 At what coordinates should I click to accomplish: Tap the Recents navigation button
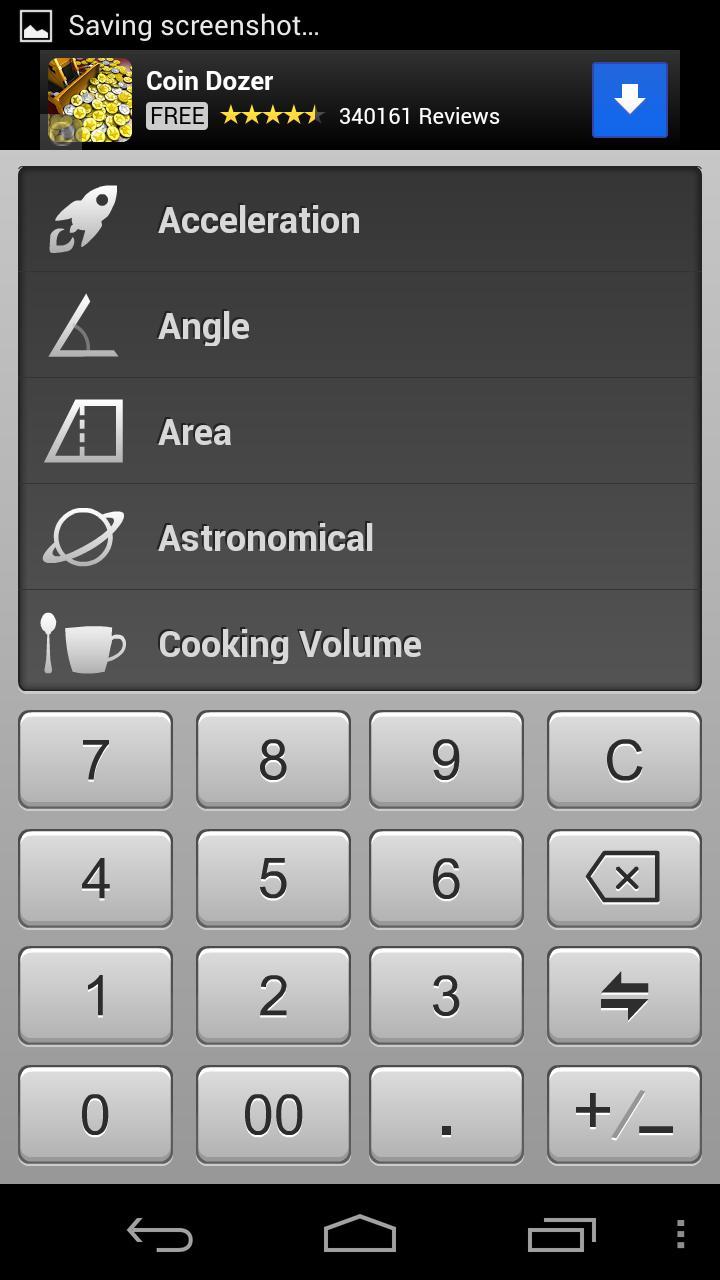pos(561,1234)
